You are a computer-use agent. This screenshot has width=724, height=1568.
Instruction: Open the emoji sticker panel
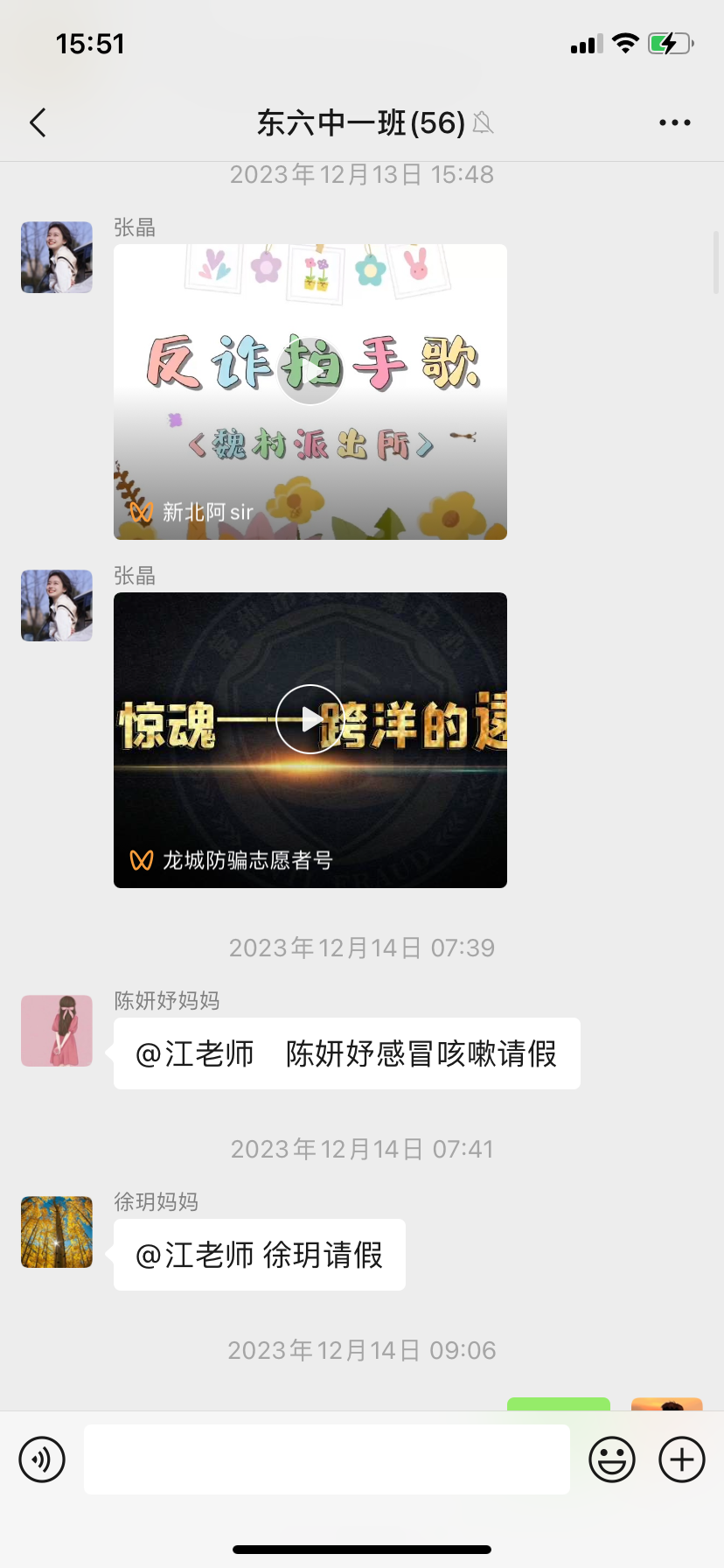pyautogui.click(x=612, y=1459)
